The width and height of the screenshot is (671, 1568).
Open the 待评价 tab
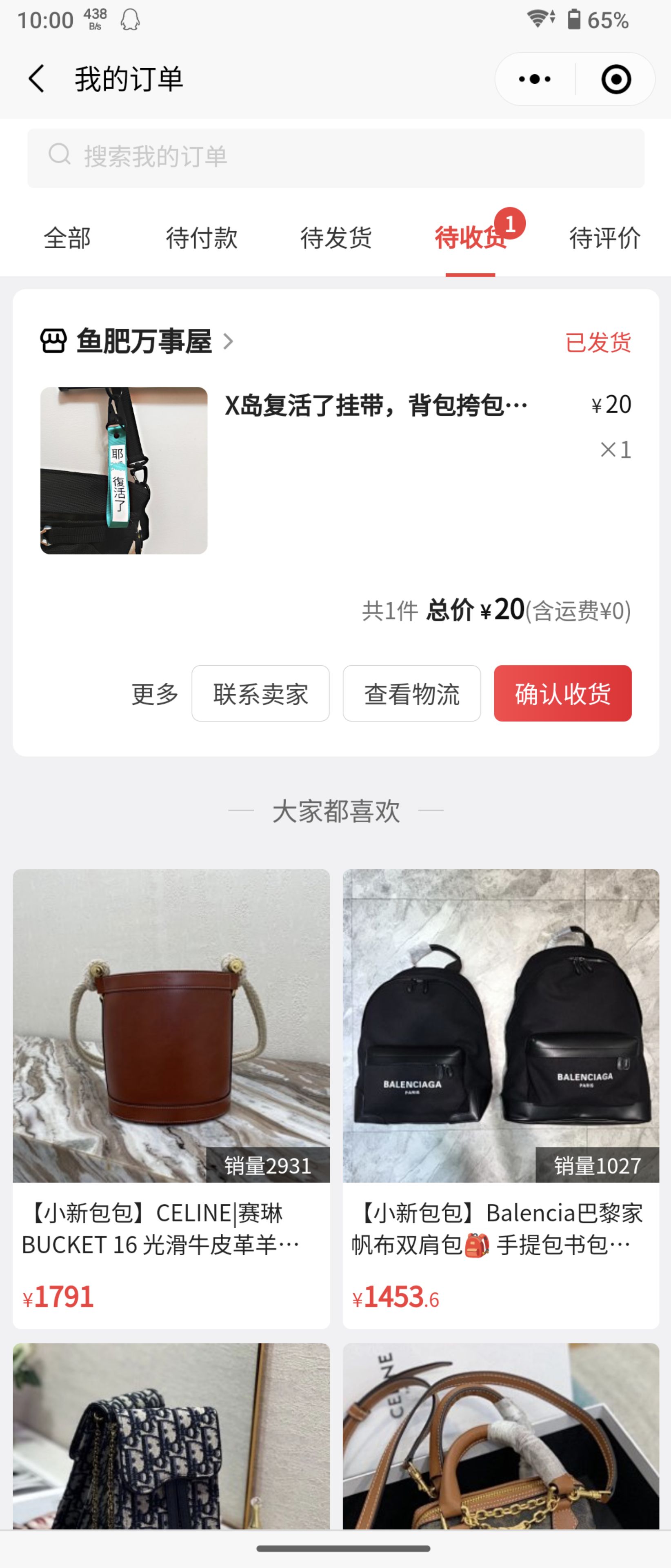pyautogui.click(x=605, y=238)
